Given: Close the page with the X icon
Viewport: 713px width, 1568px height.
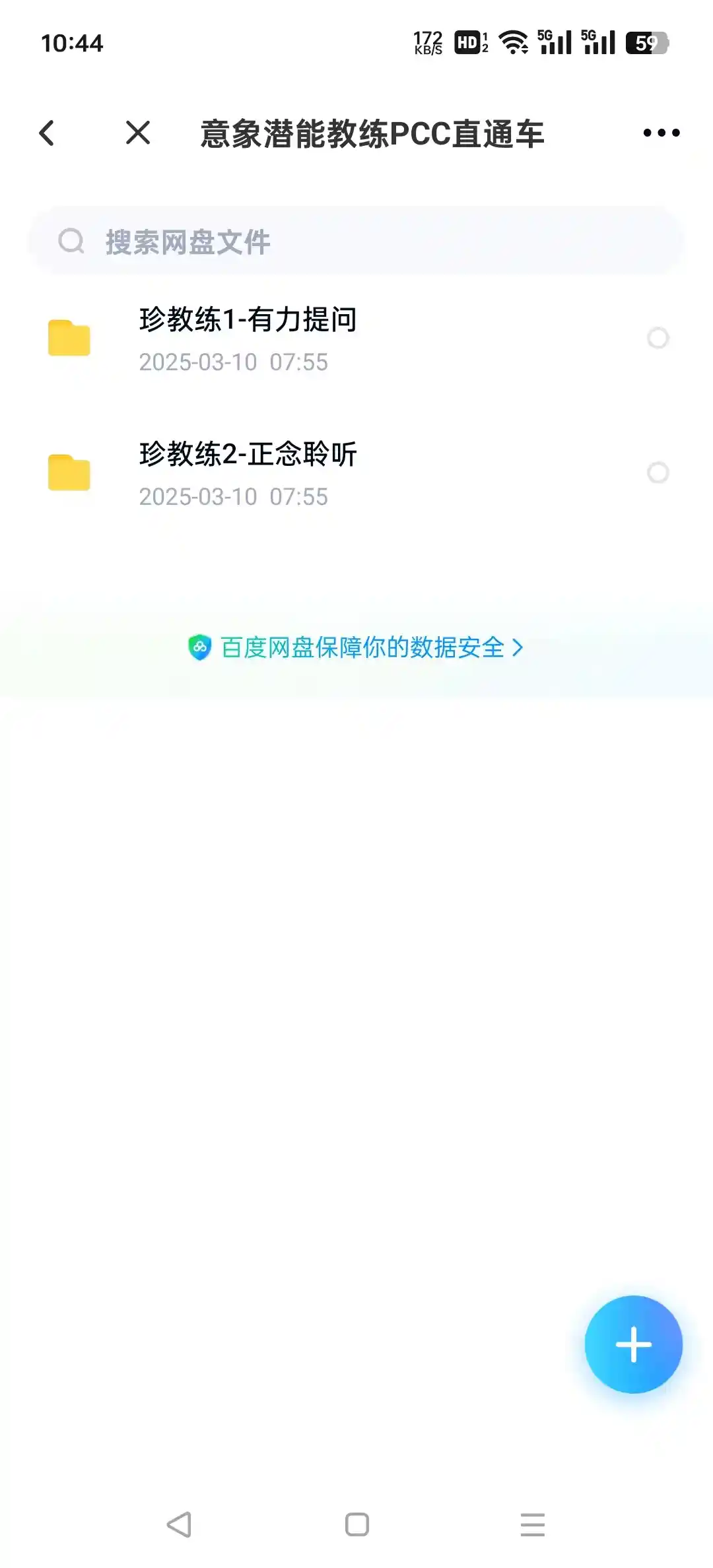Looking at the screenshot, I should tap(138, 133).
